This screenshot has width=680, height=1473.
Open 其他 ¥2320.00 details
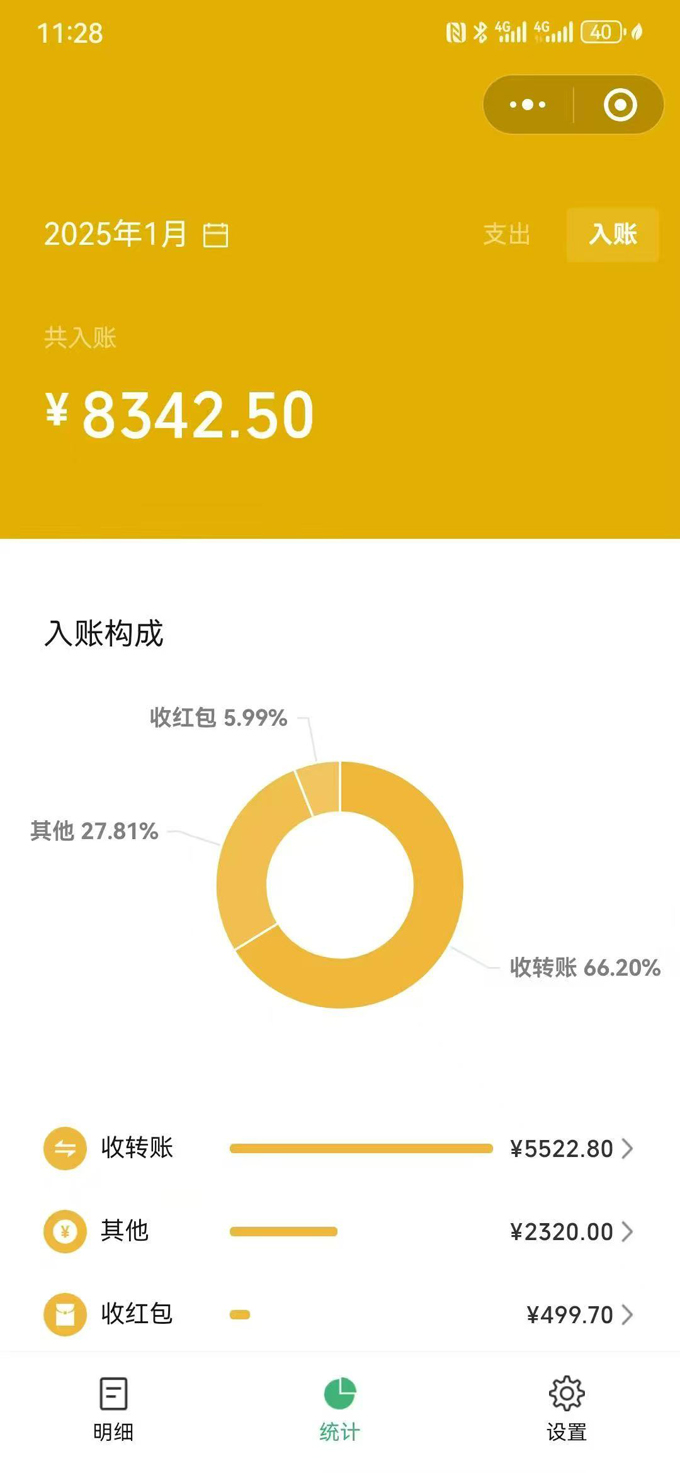point(340,1231)
